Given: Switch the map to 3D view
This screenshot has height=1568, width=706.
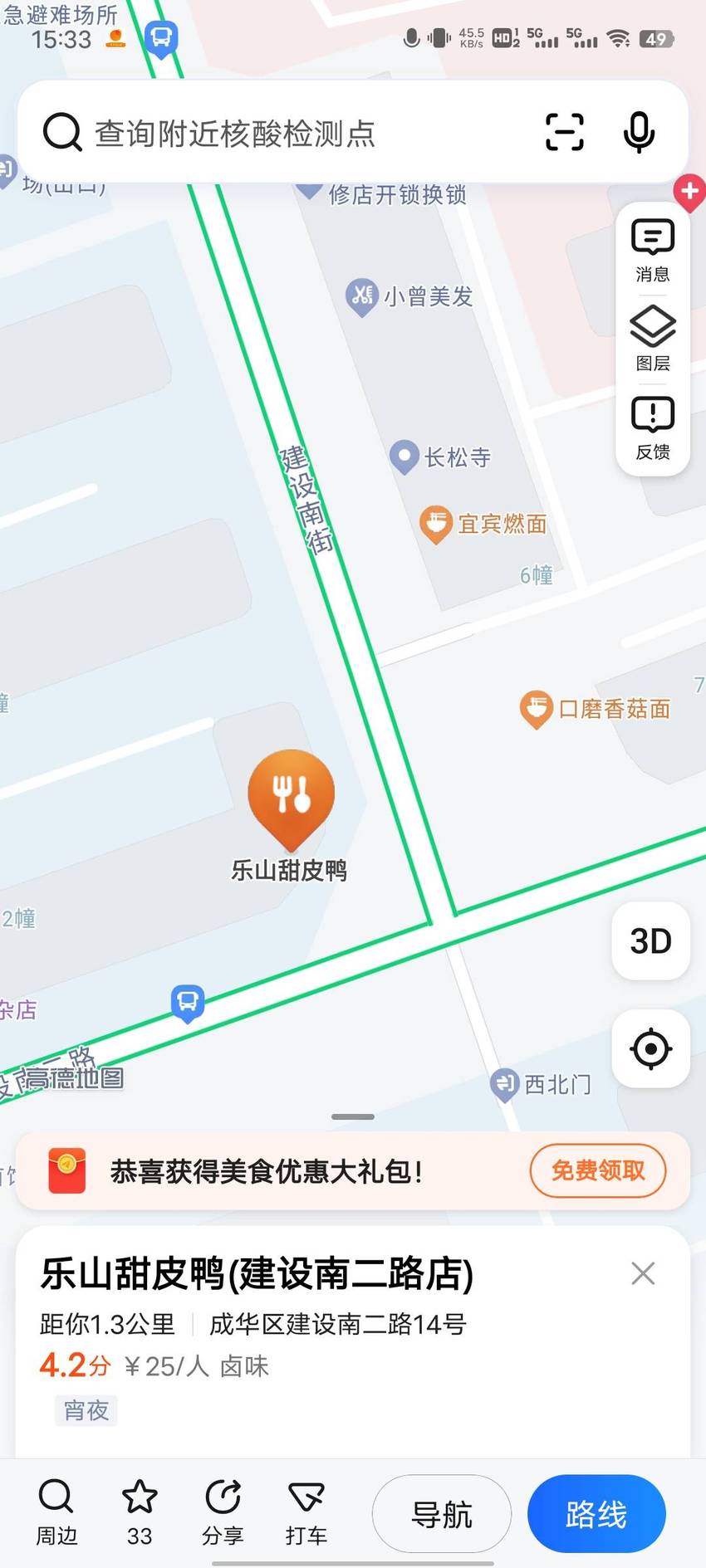Looking at the screenshot, I should point(651,941).
